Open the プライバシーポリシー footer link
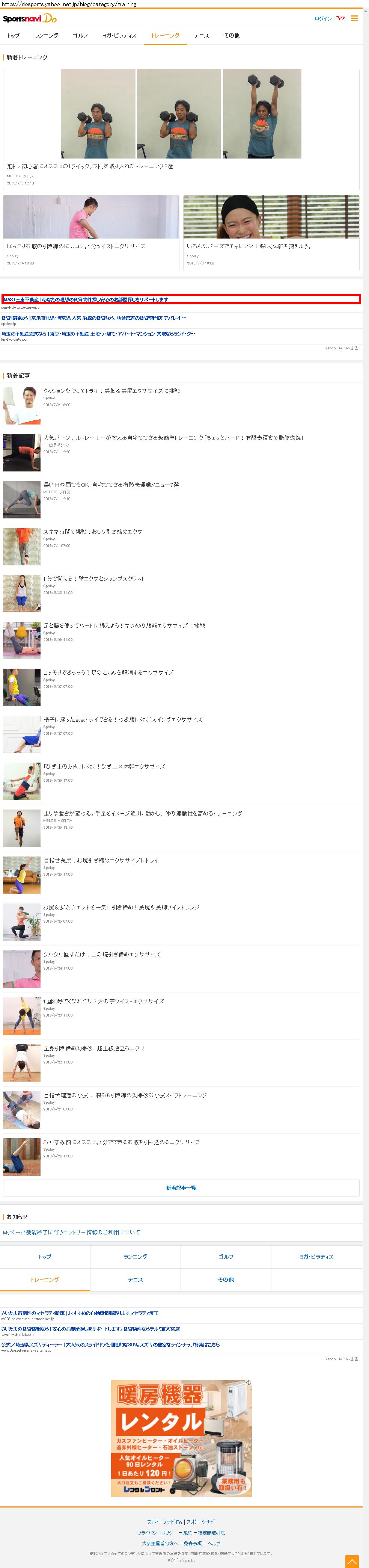This screenshot has width=369, height=1568. [157, 1533]
